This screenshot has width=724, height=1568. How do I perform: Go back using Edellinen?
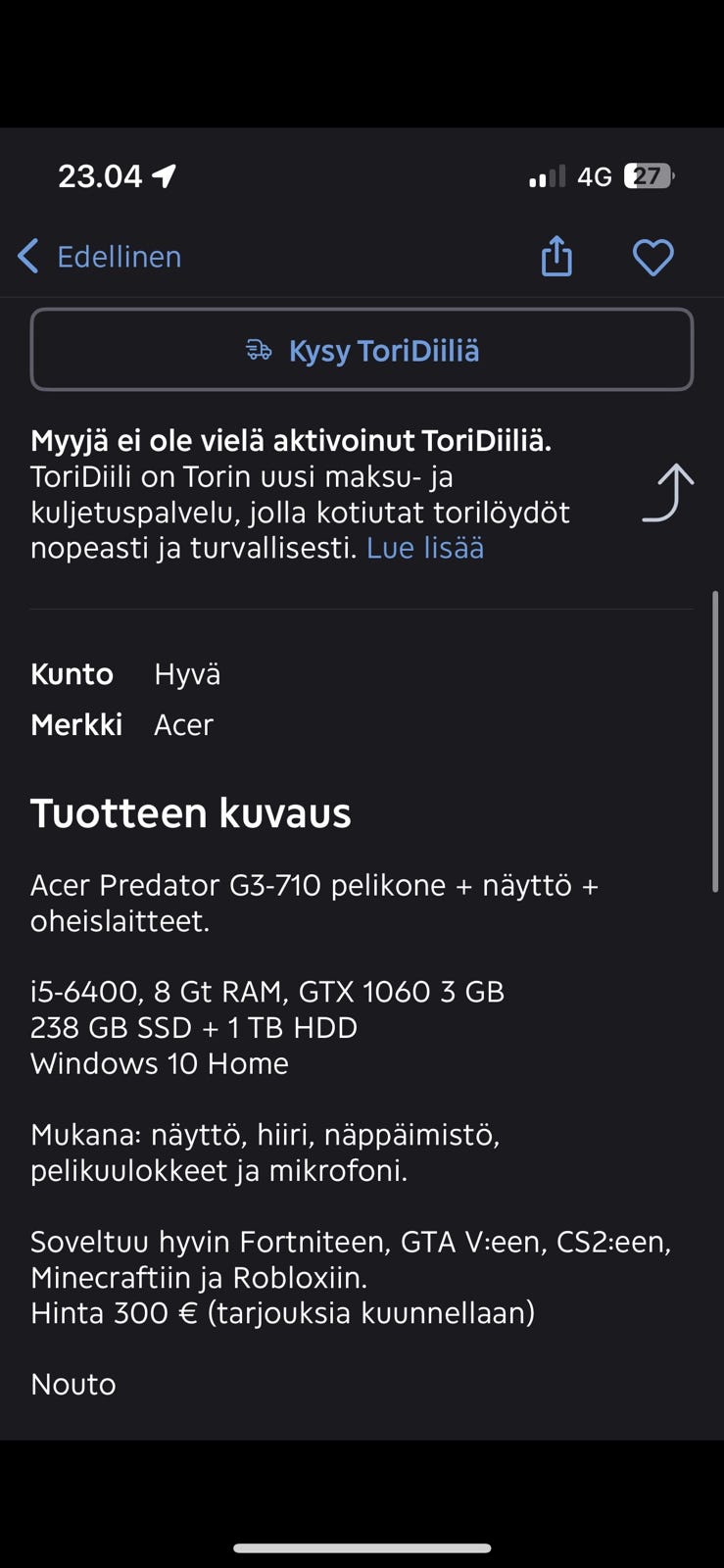click(x=120, y=256)
